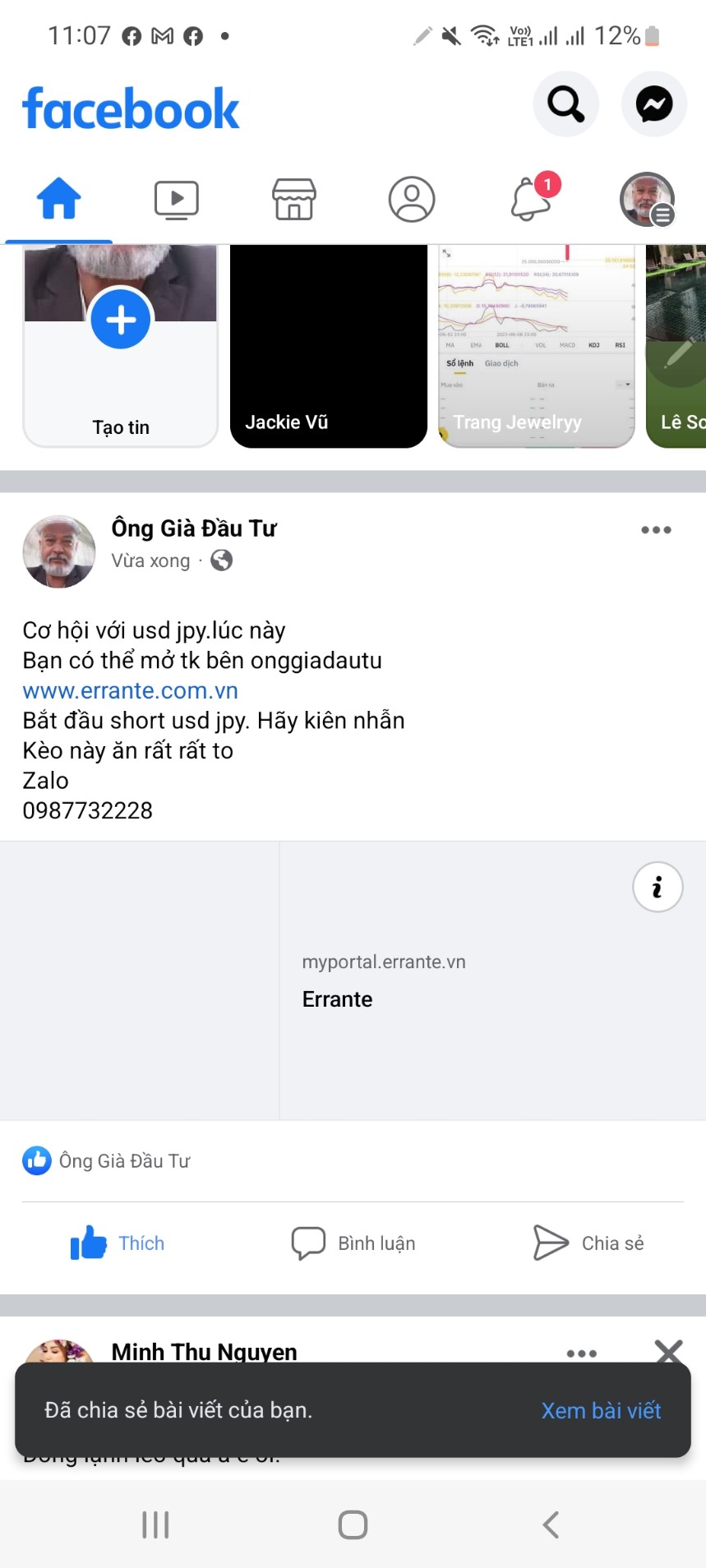This screenshot has height=1568, width=706.
Task: View Trang Jewelryy's story
Action: [537, 346]
